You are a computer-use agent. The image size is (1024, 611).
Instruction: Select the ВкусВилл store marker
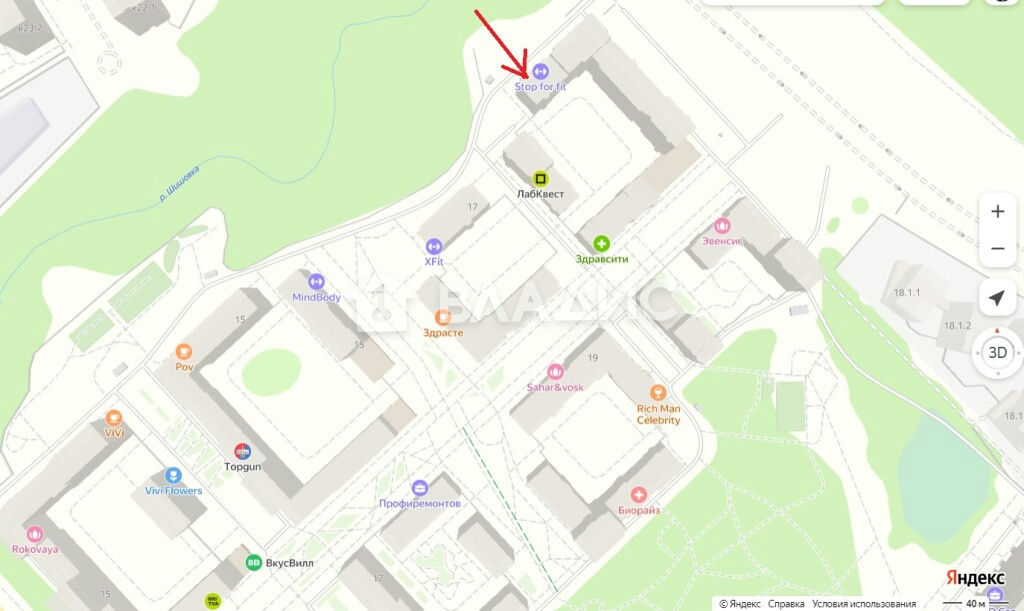(254, 562)
